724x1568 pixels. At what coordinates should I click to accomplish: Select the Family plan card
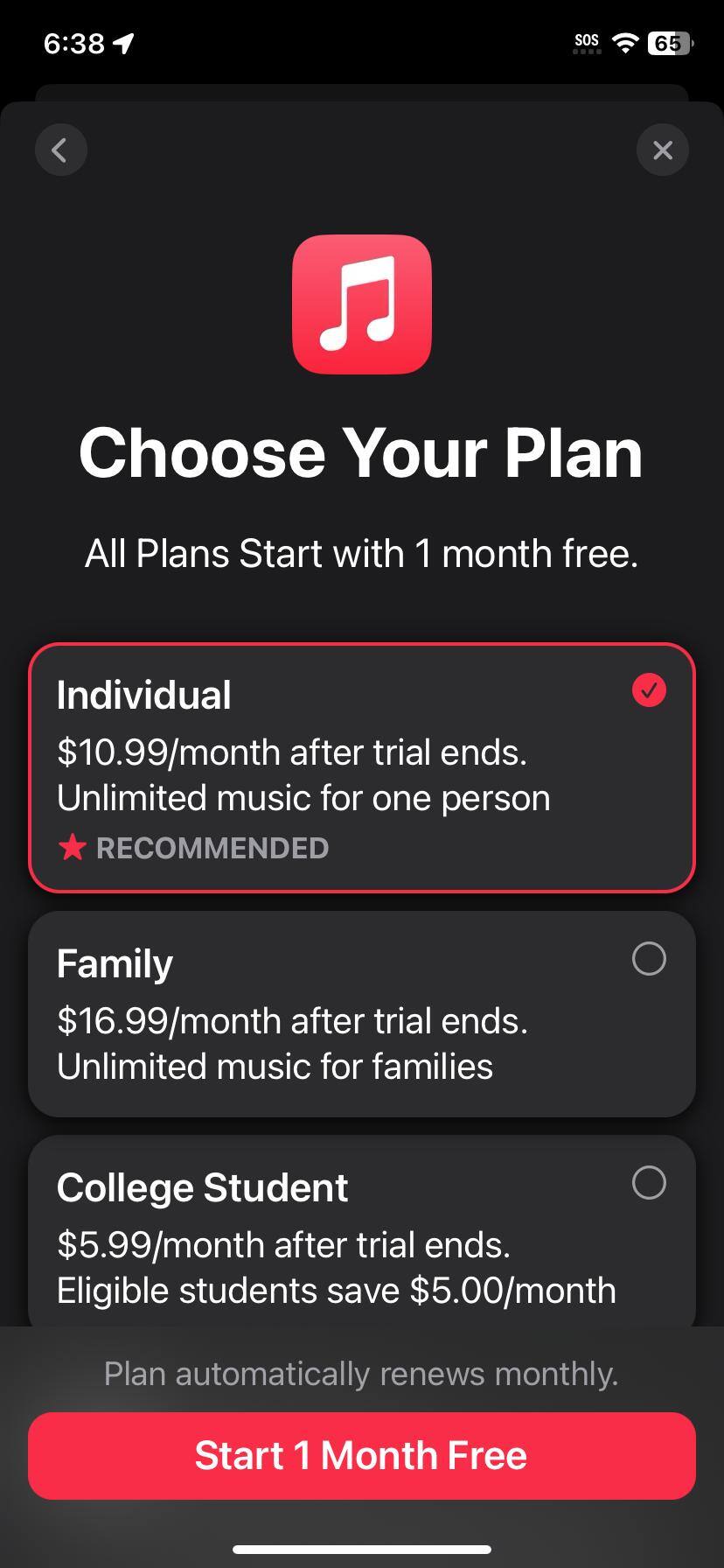point(362,1015)
